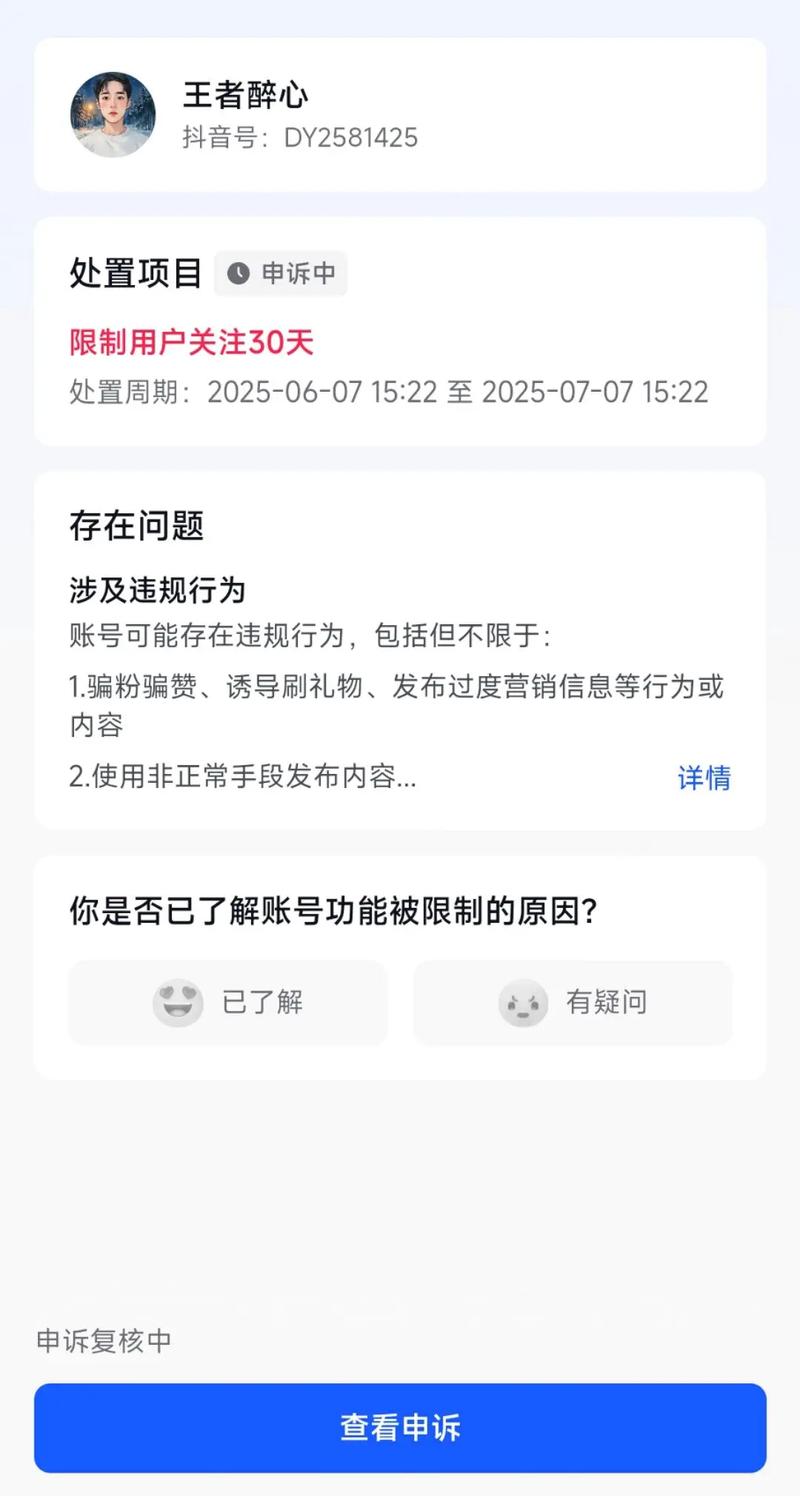Tap the 查看申诉 button

(400, 1427)
